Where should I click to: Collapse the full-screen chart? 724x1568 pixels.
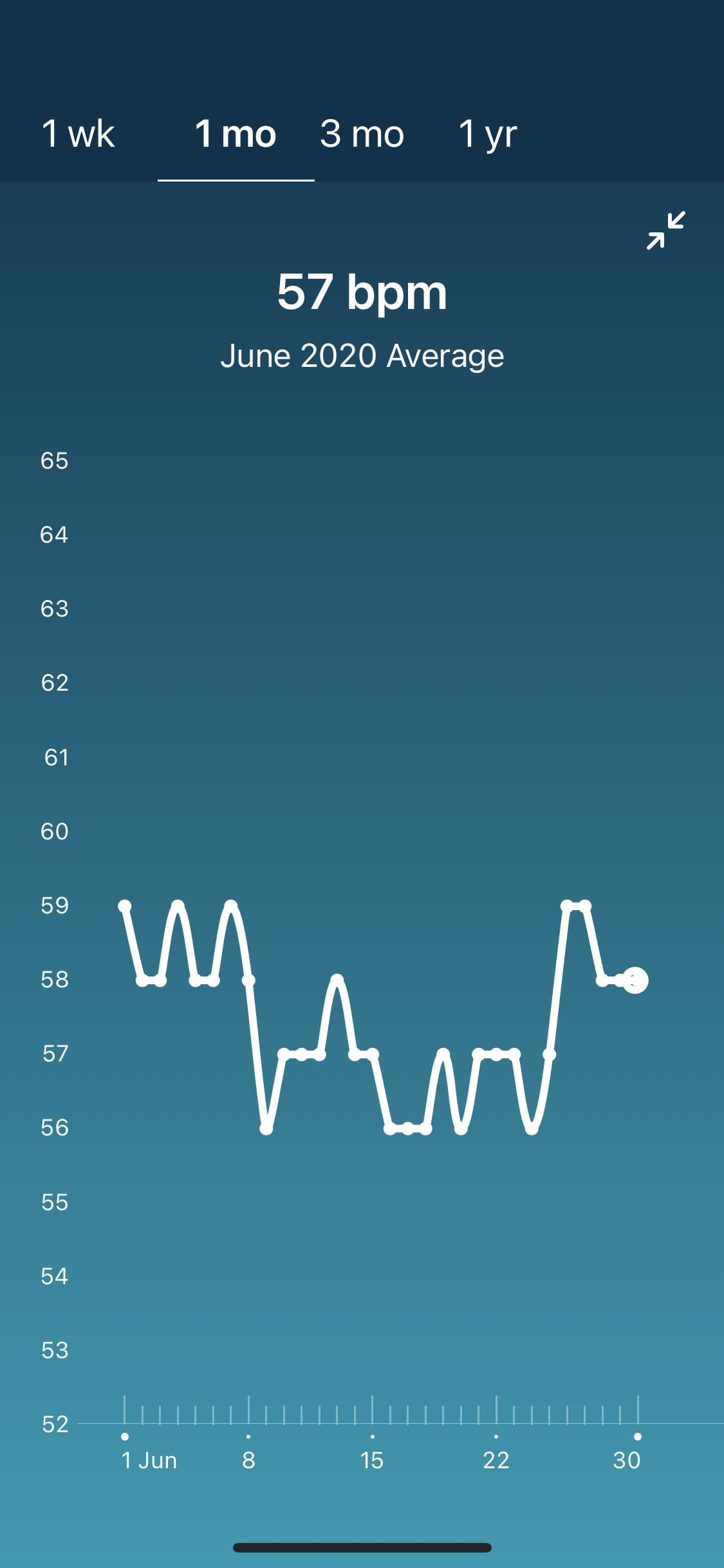point(666,230)
